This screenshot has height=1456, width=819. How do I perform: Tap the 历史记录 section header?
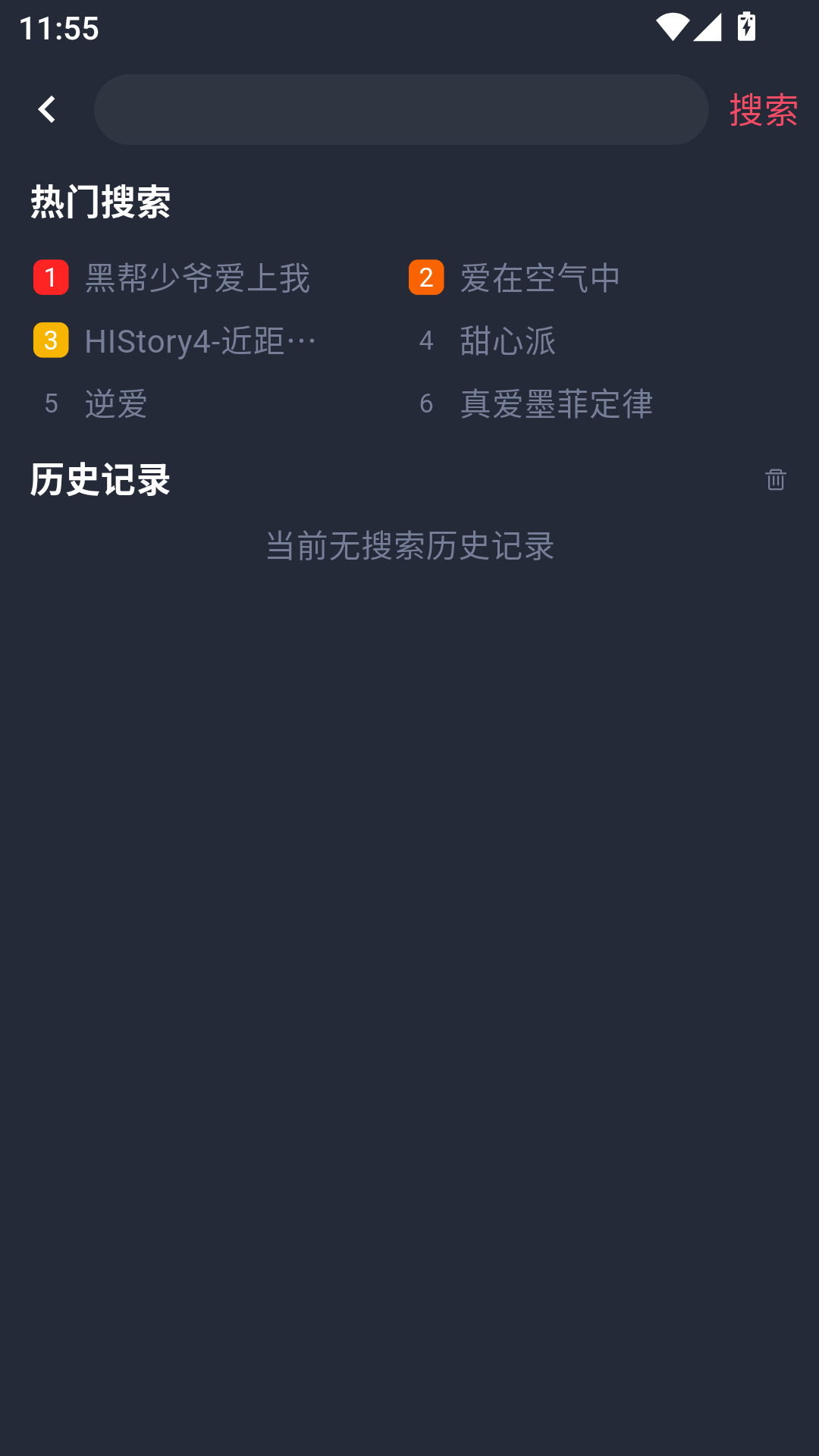[x=99, y=479]
